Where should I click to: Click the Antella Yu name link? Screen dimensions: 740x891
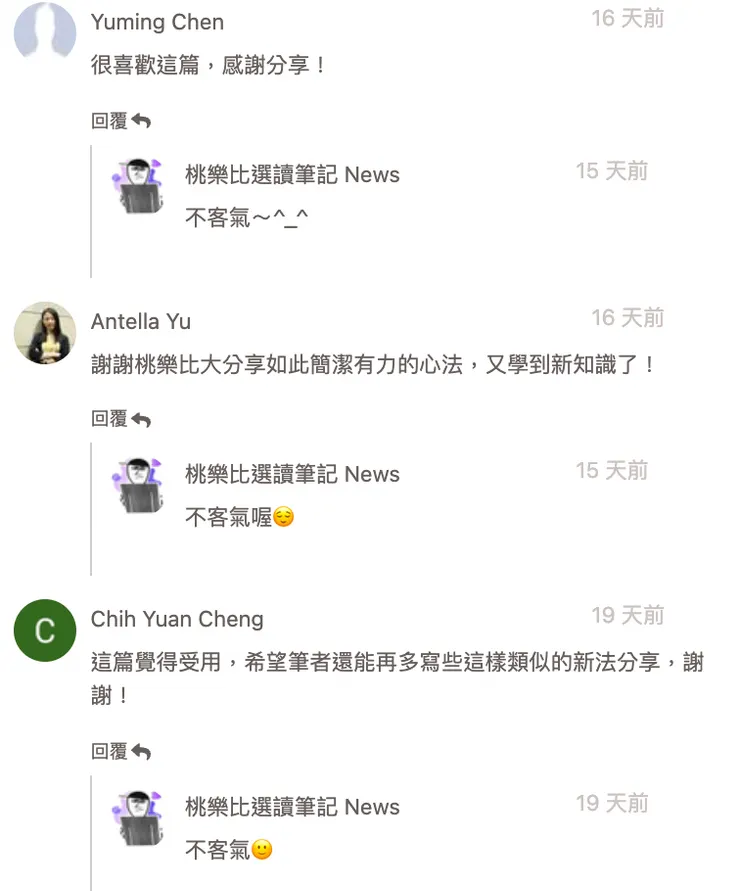click(x=141, y=322)
